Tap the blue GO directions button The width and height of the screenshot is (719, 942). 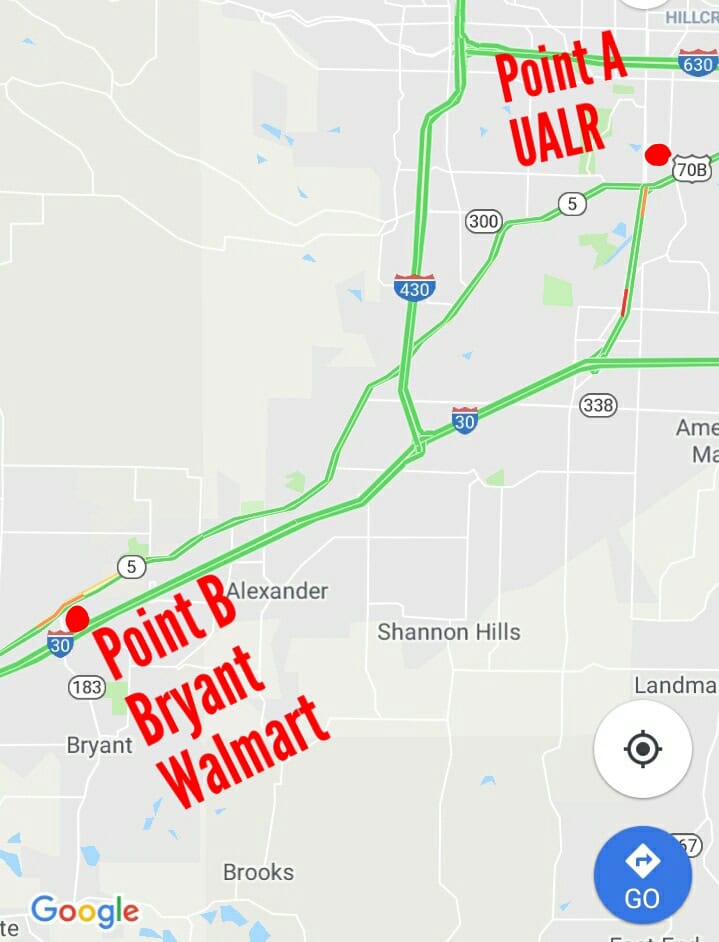642,876
